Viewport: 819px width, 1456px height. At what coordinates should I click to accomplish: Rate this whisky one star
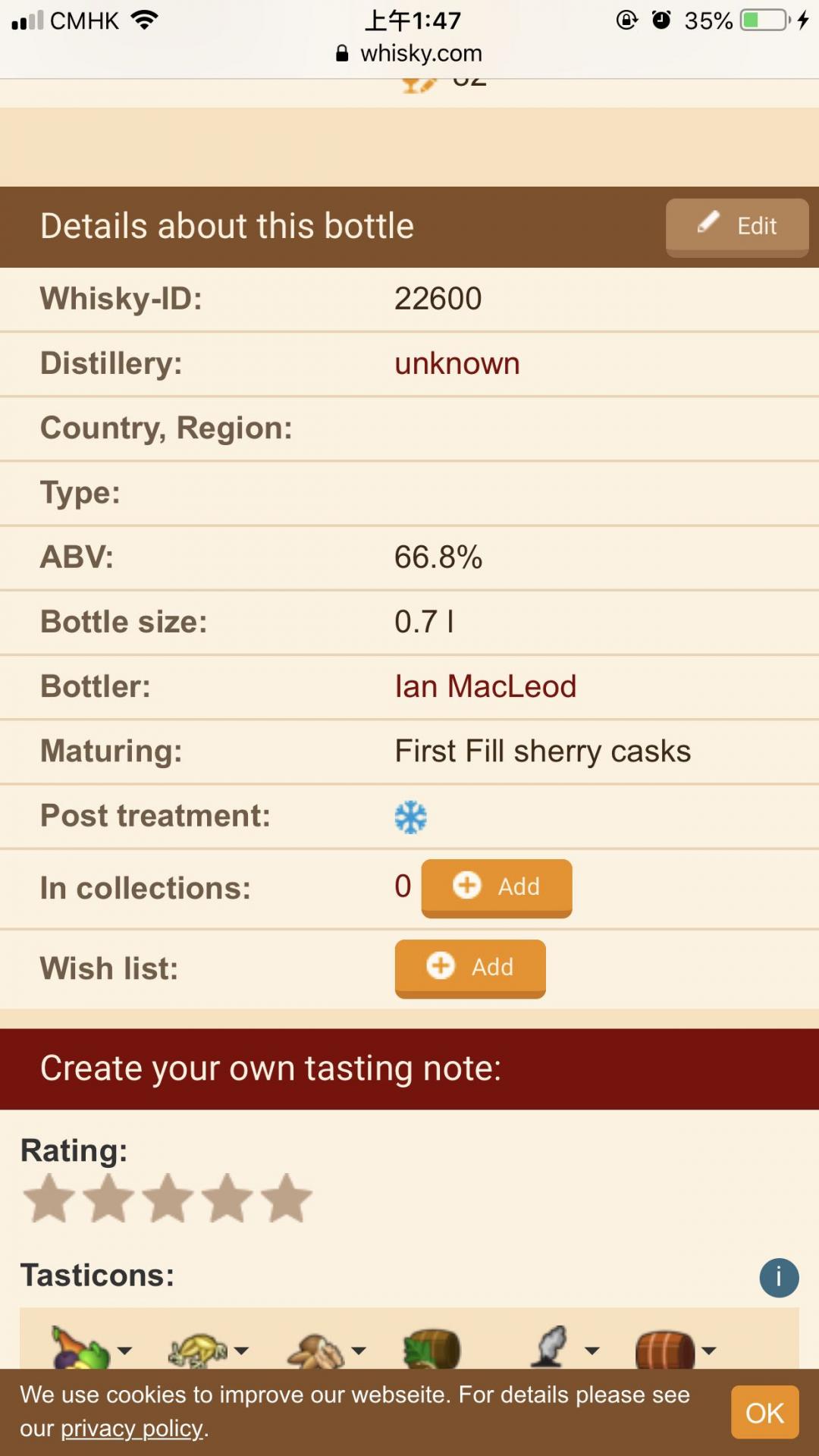pyautogui.click(x=50, y=1199)
